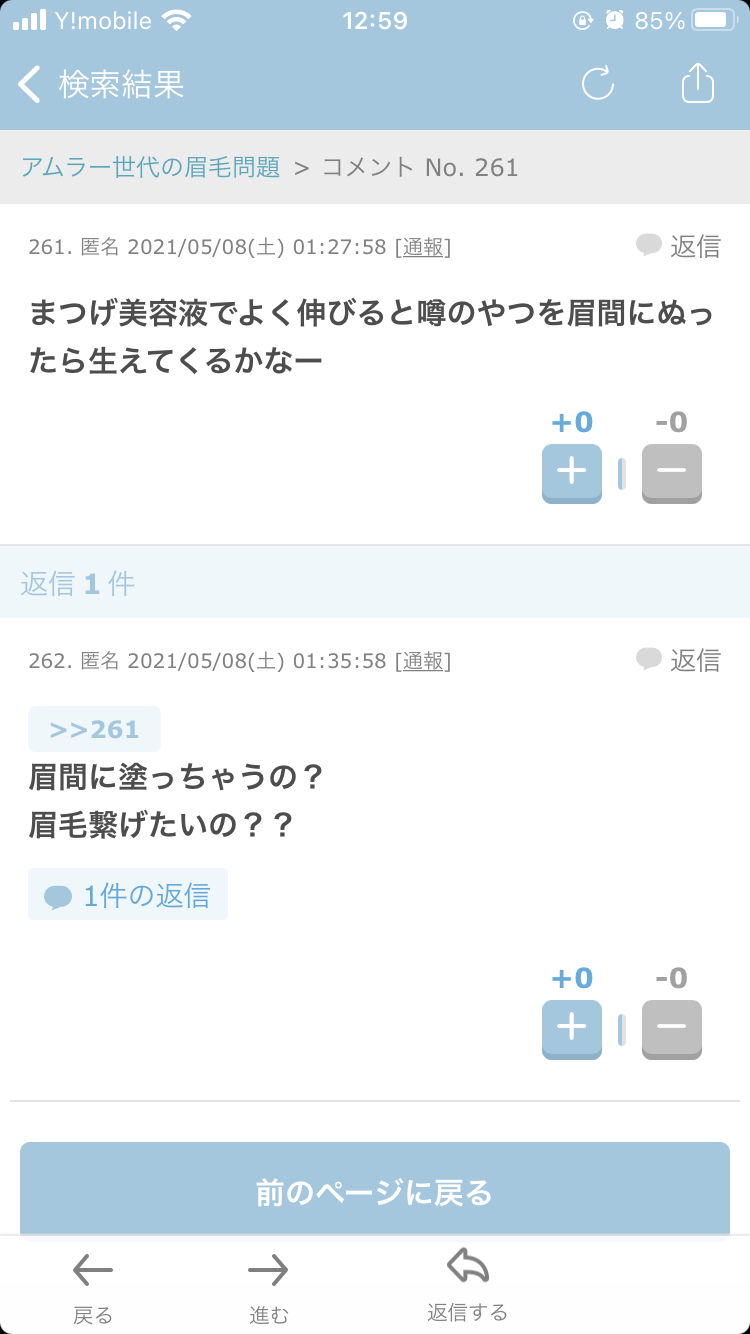Open the share sheet icon

click(x=698, y=83)
